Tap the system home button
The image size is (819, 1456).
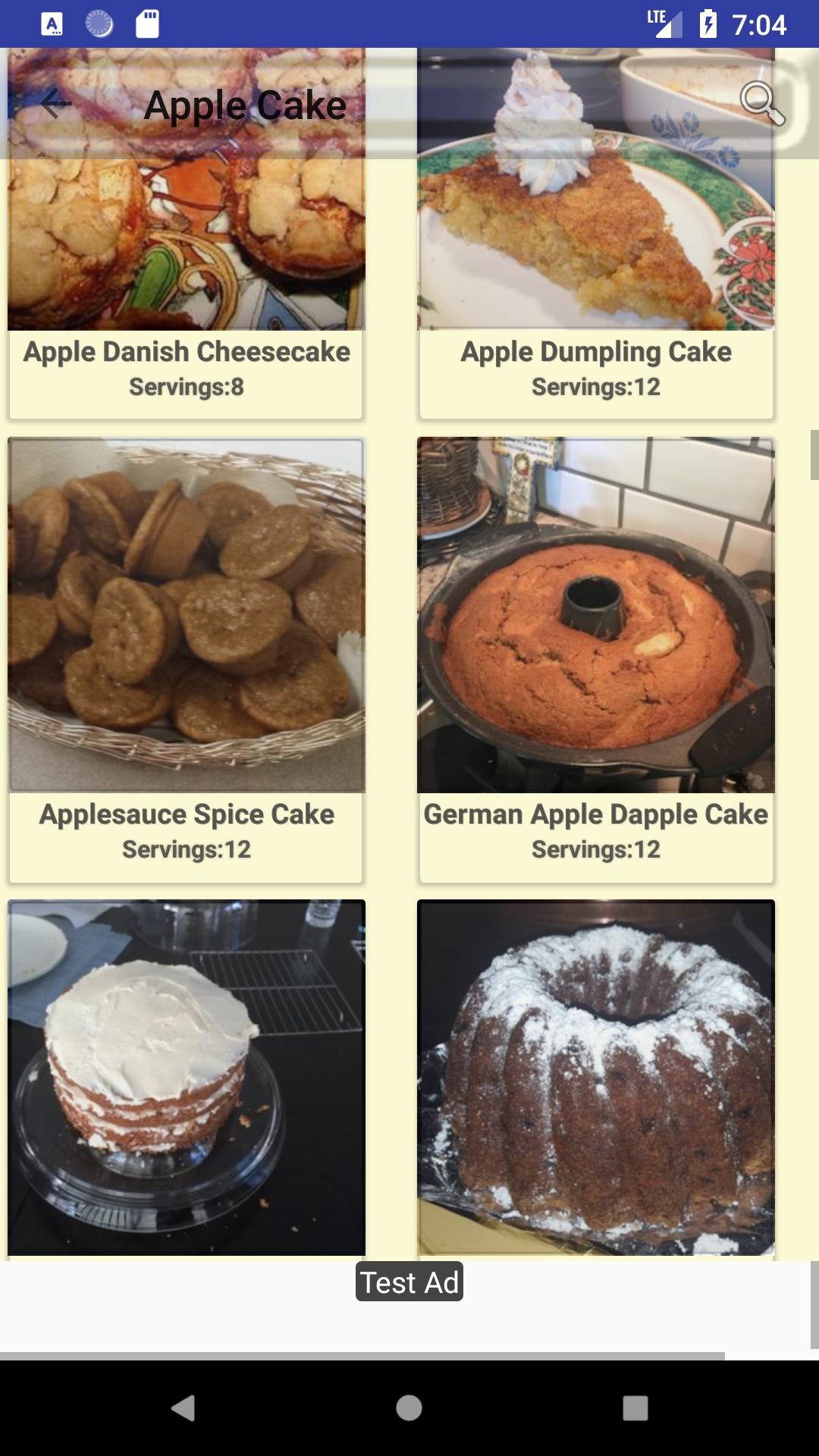click(x=409, y=1408)
